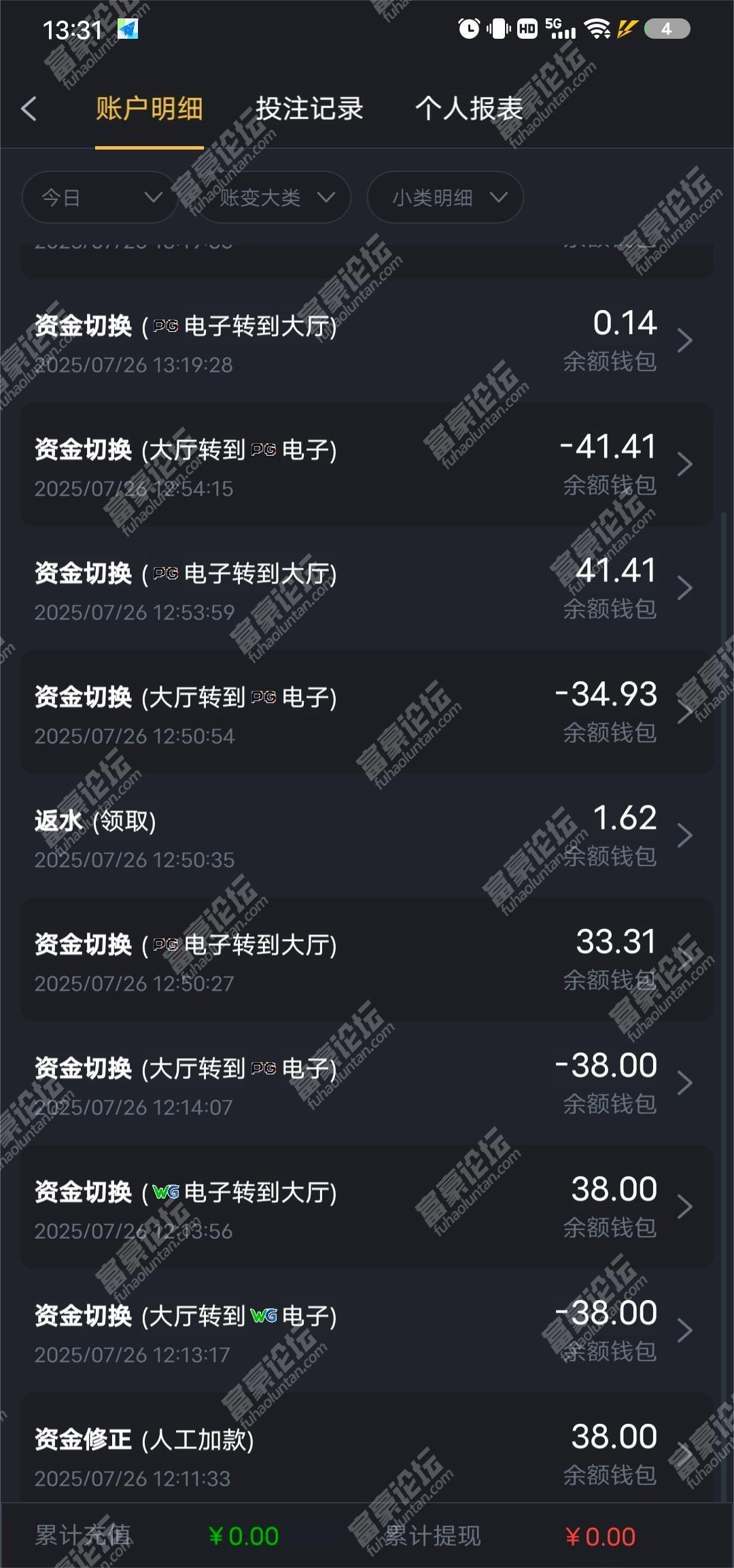Open the -34.93 transfer record
The image size is (734, 1568).
367,712
